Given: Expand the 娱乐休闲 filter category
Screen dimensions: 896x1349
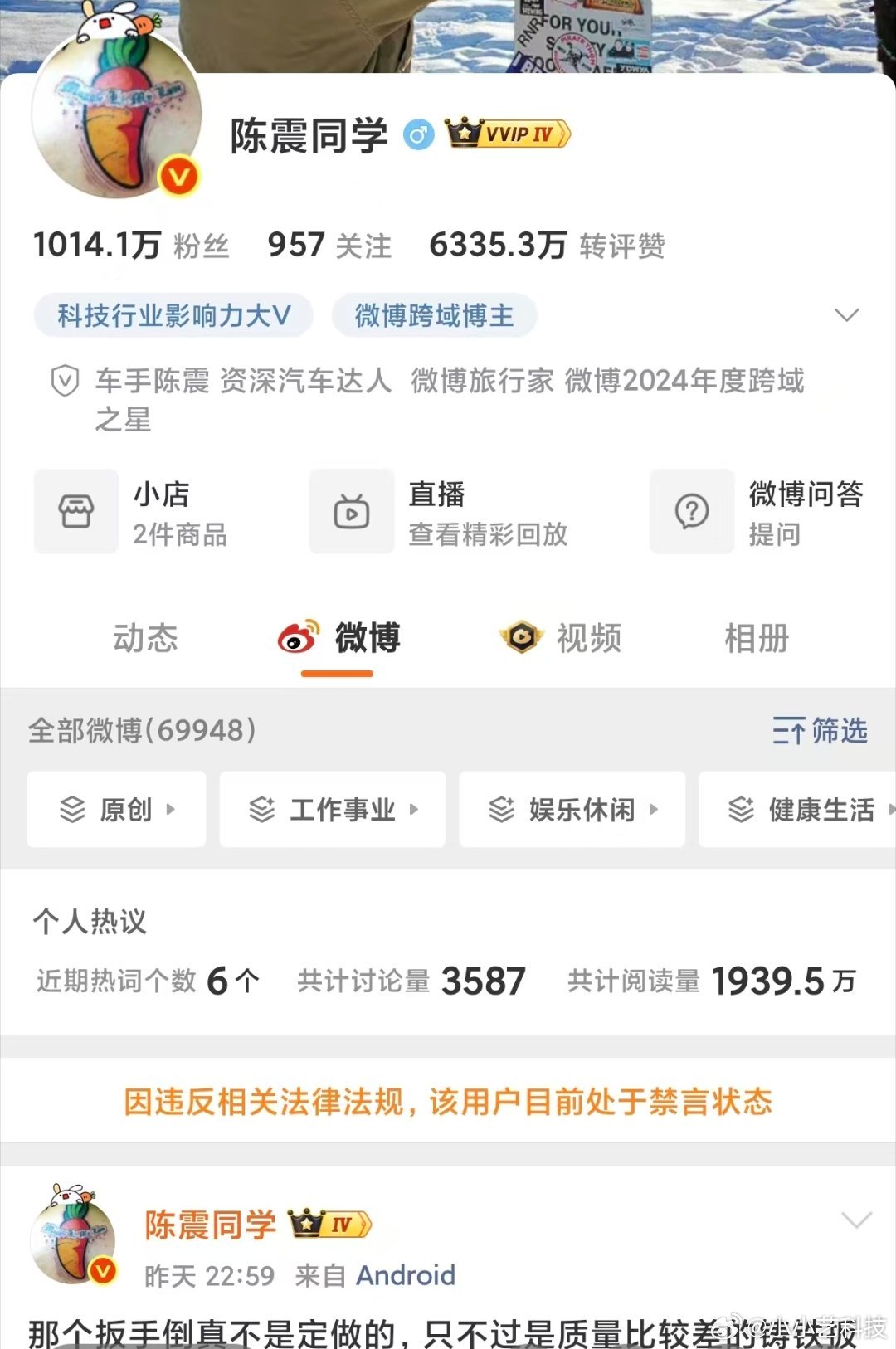Looking at the screenshot, I should pyautogui.click(x=572, y=809).
